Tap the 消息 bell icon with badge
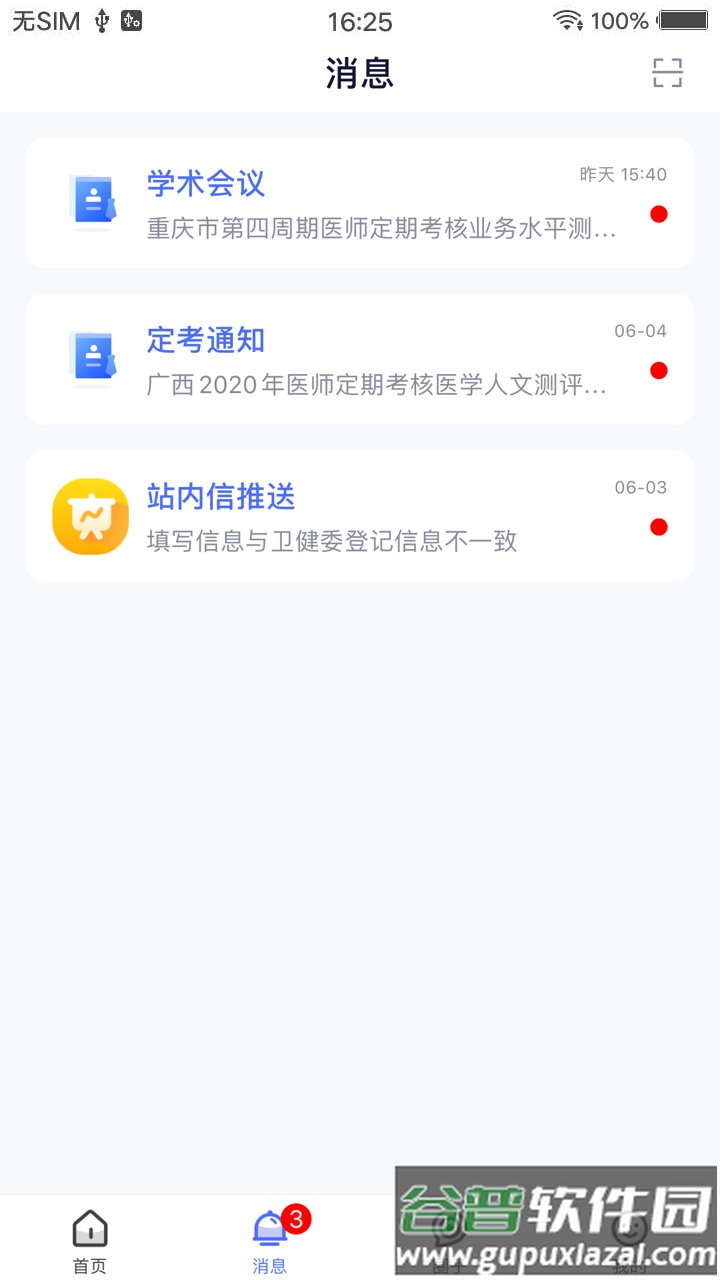Viewport: 720px width, 1280px height. (x=268, y=1228)
